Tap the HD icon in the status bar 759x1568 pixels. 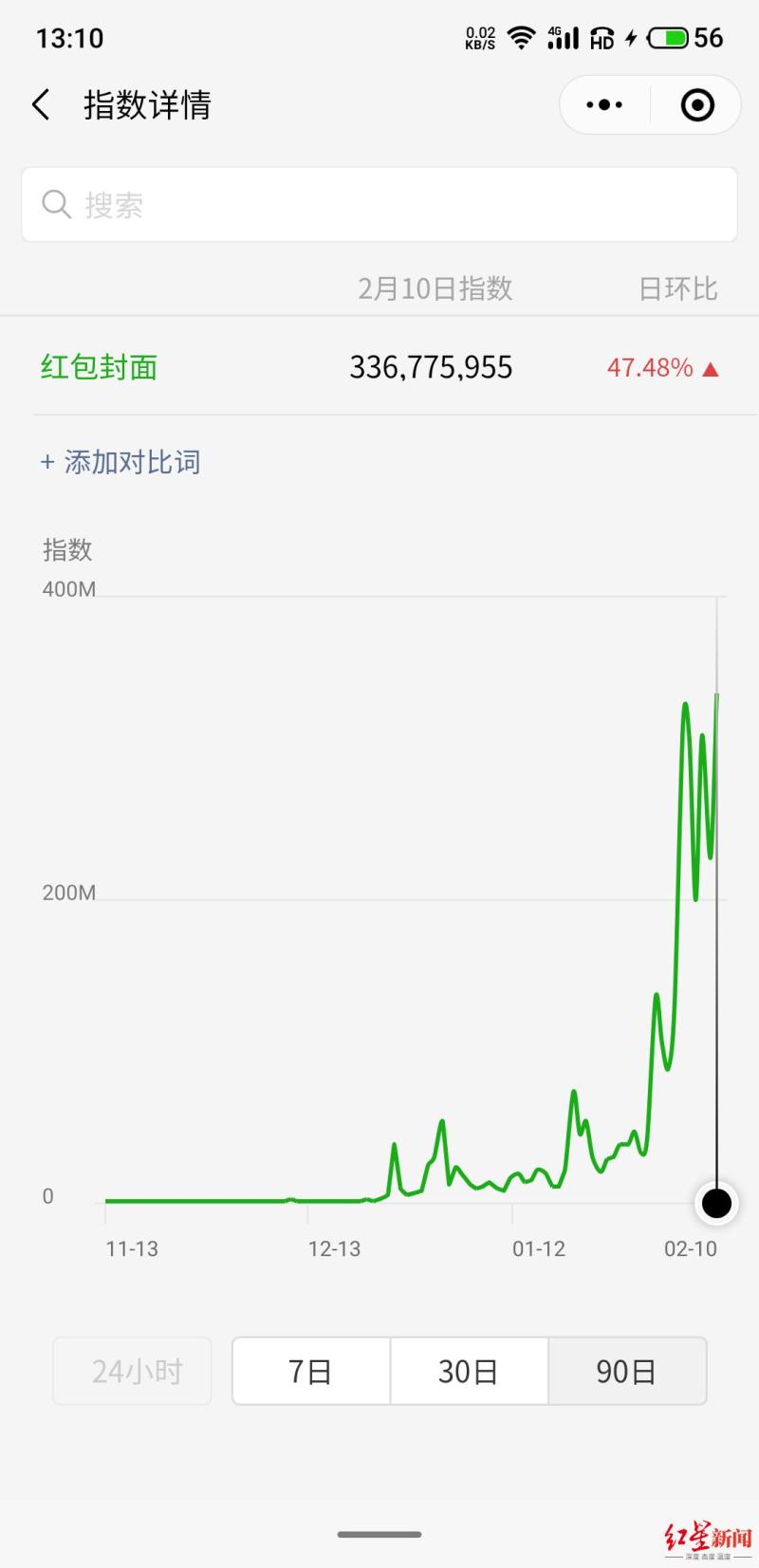[x=602, y=39]
